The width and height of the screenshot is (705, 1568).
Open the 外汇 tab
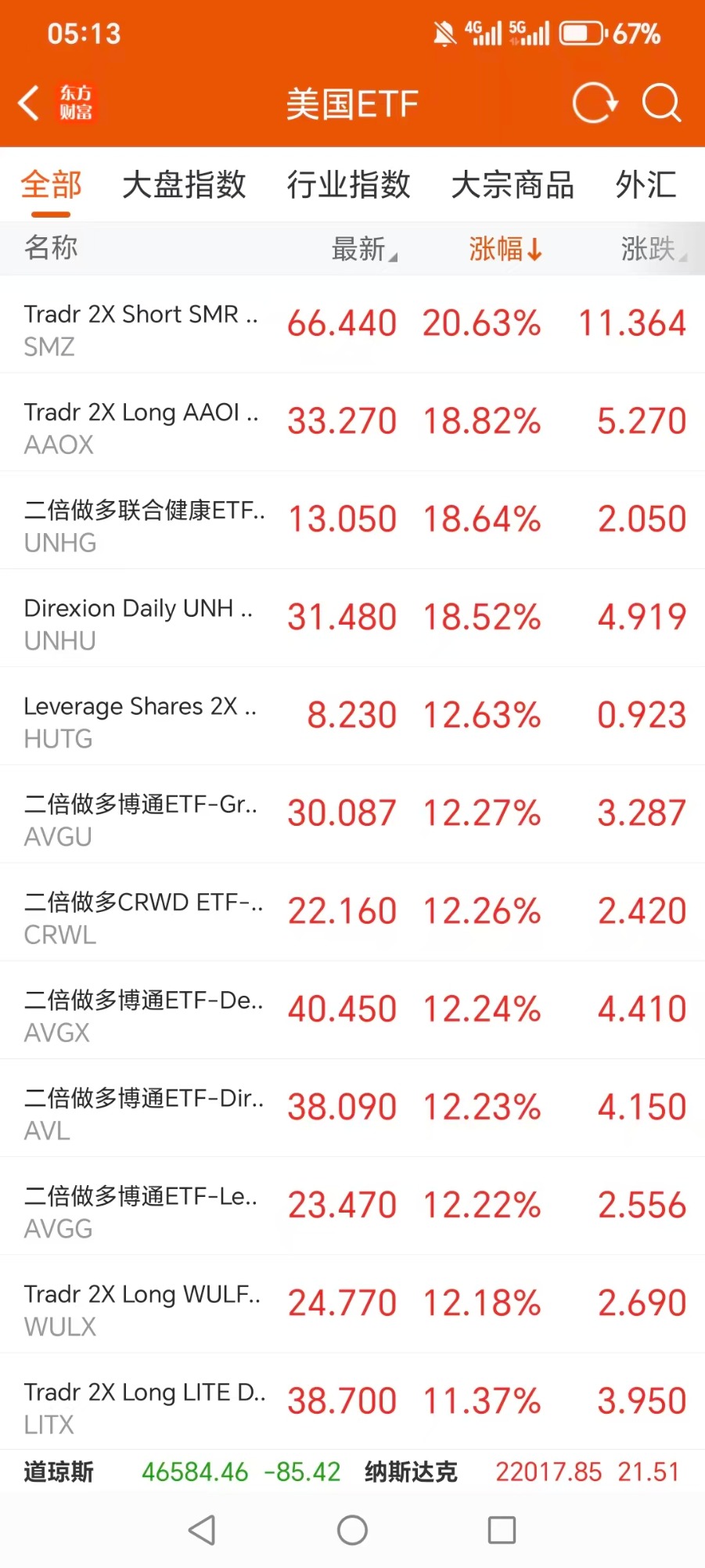click(646, 186)
